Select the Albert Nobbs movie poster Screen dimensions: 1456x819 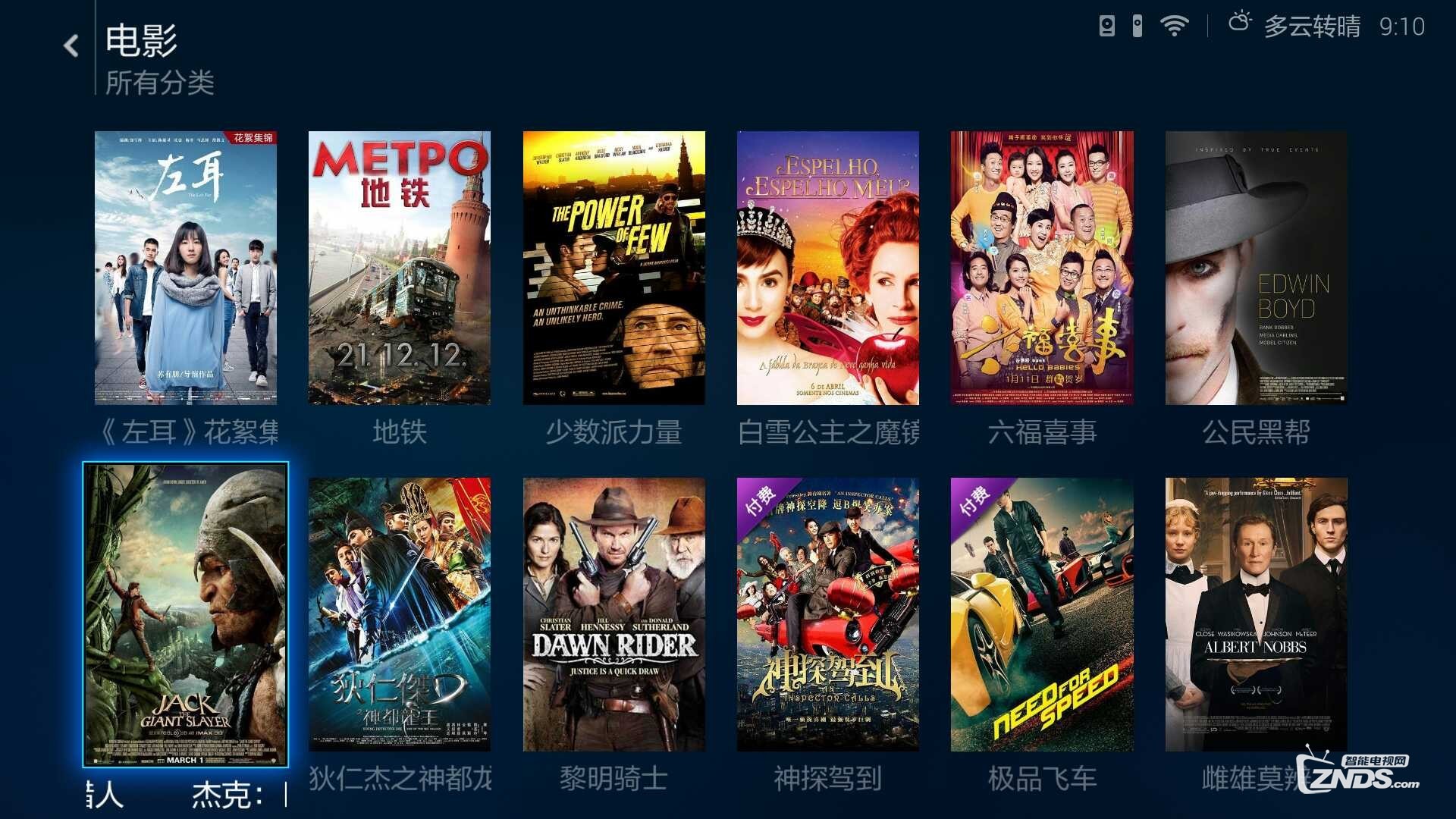(1256, 614)
